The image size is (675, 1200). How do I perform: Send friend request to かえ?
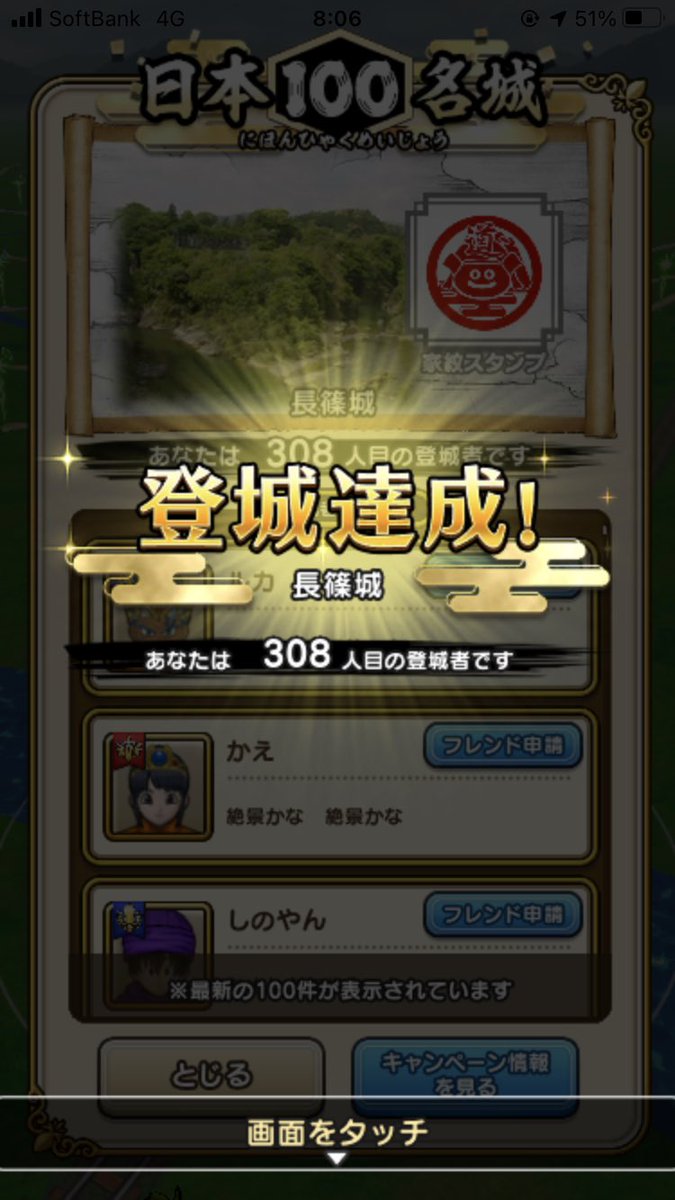[x=502, y=746]
